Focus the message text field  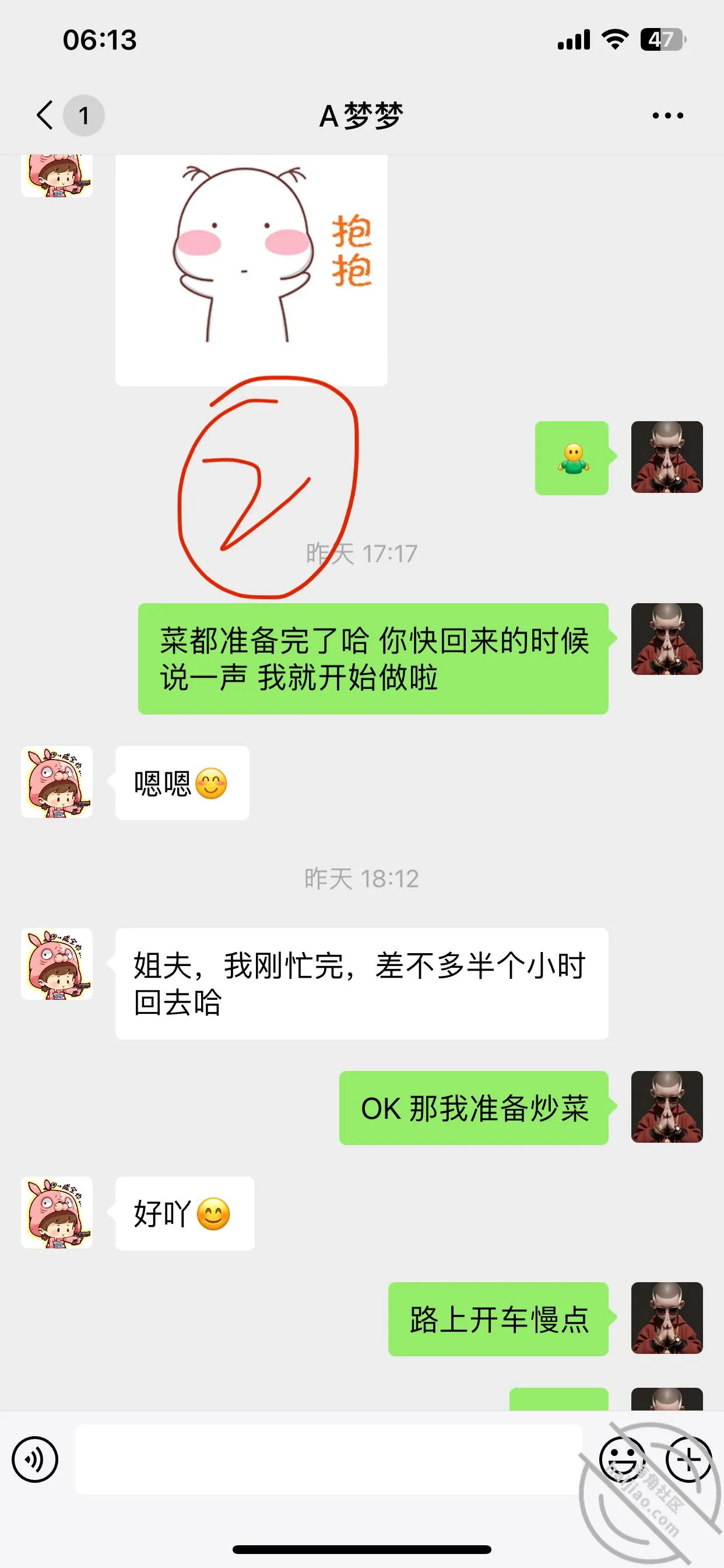pyautogui.click(x=329, y=1459)
